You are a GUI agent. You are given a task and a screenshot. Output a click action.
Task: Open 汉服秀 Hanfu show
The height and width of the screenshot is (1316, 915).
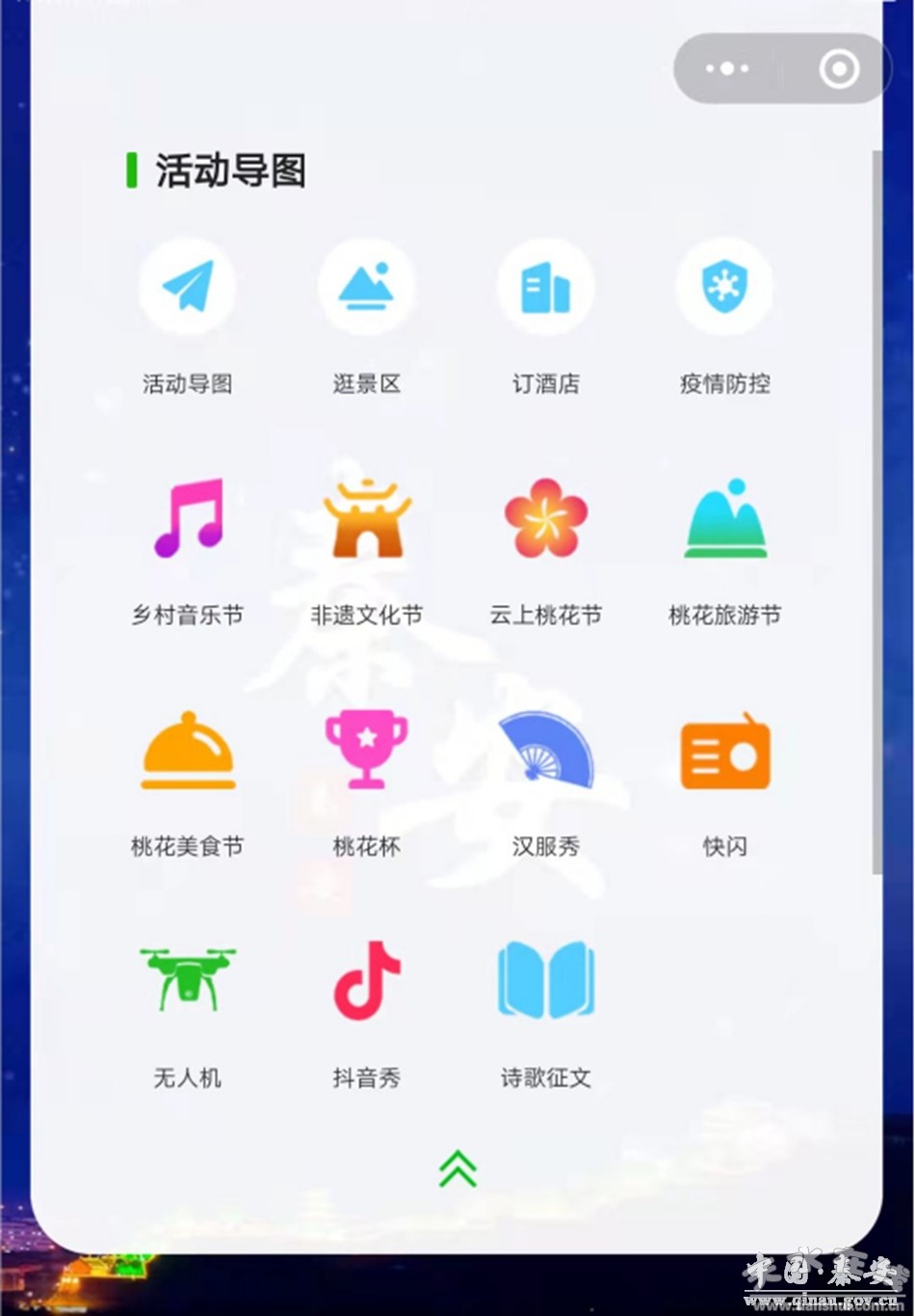tap(546, 750)
